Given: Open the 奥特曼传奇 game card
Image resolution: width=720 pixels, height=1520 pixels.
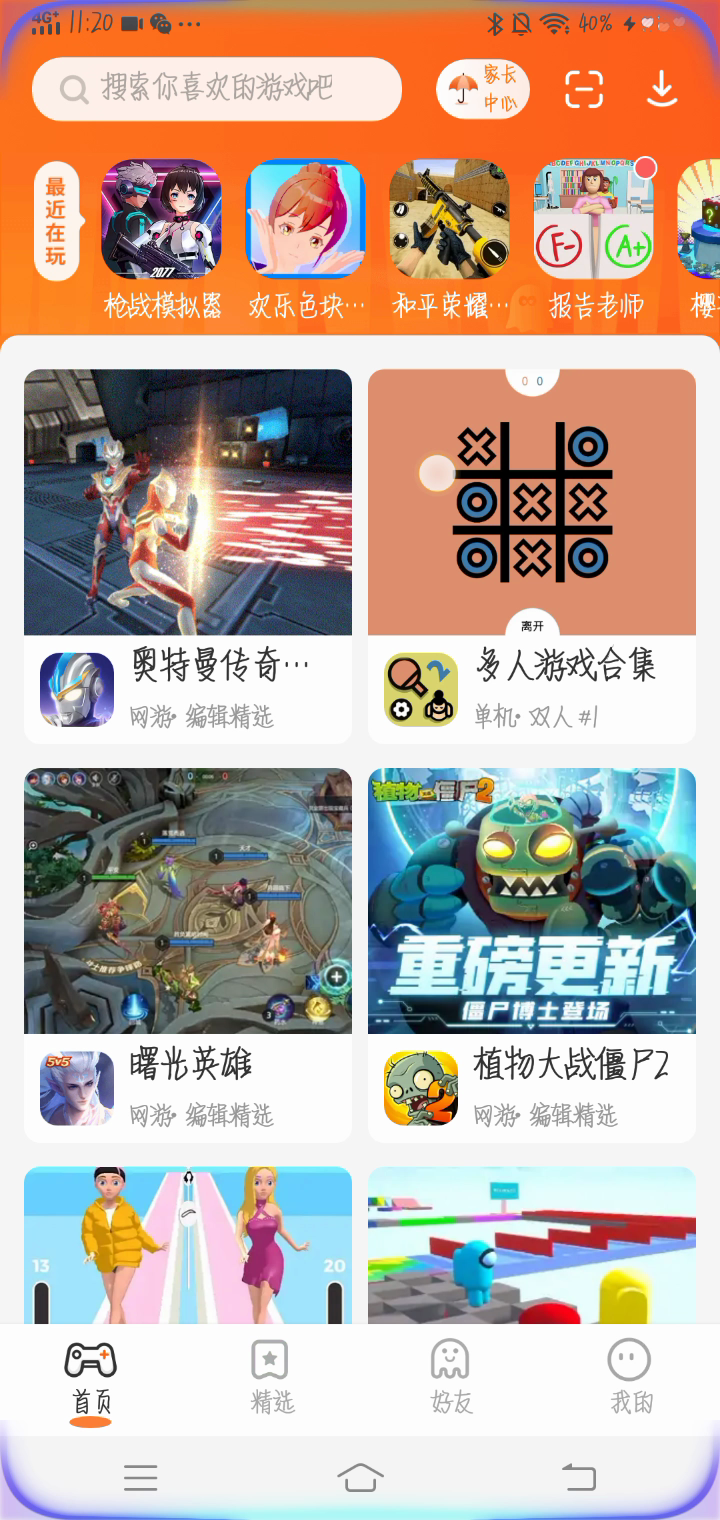Looking at the screenshot, I should click(x=188, y=555).
